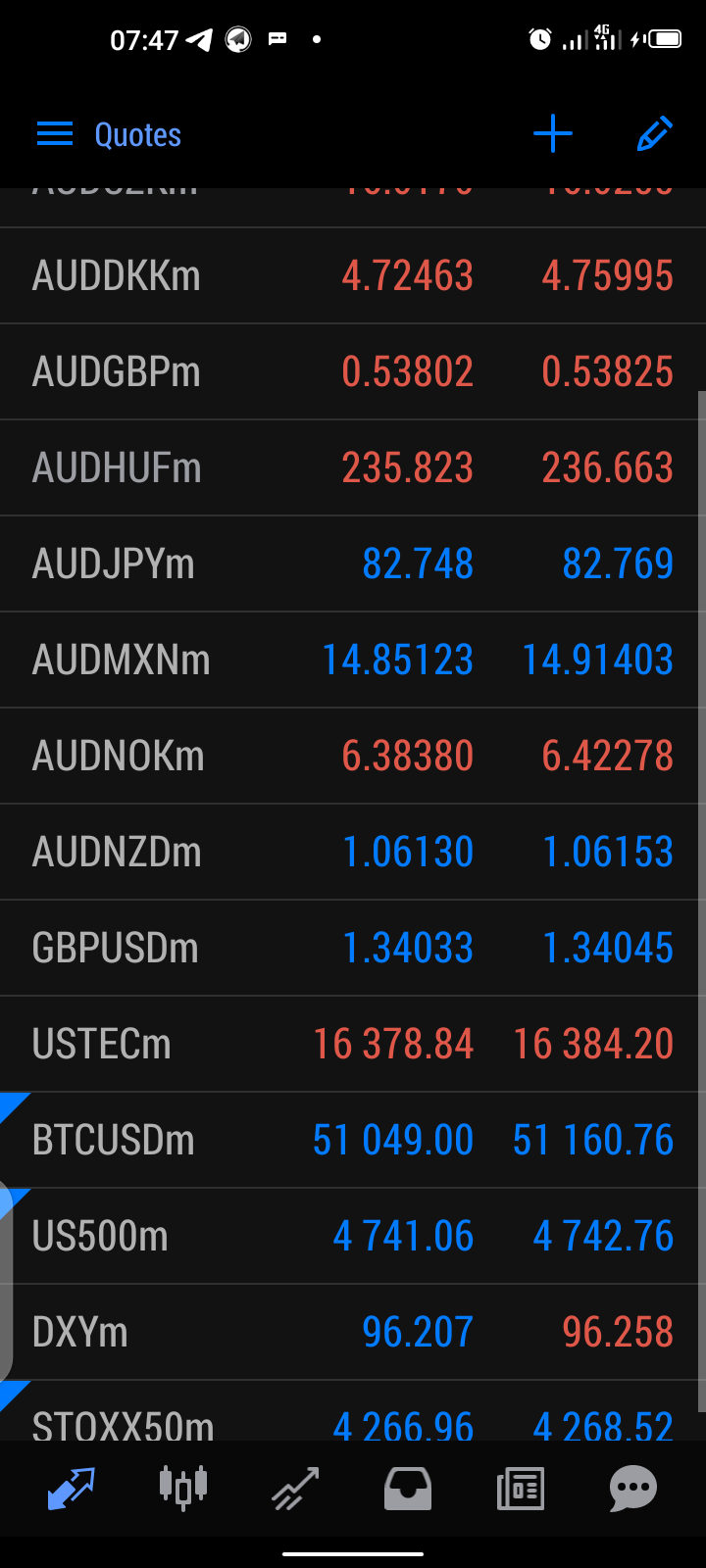
Task: Open the AUDDKKm quote row
Action: 353,276
